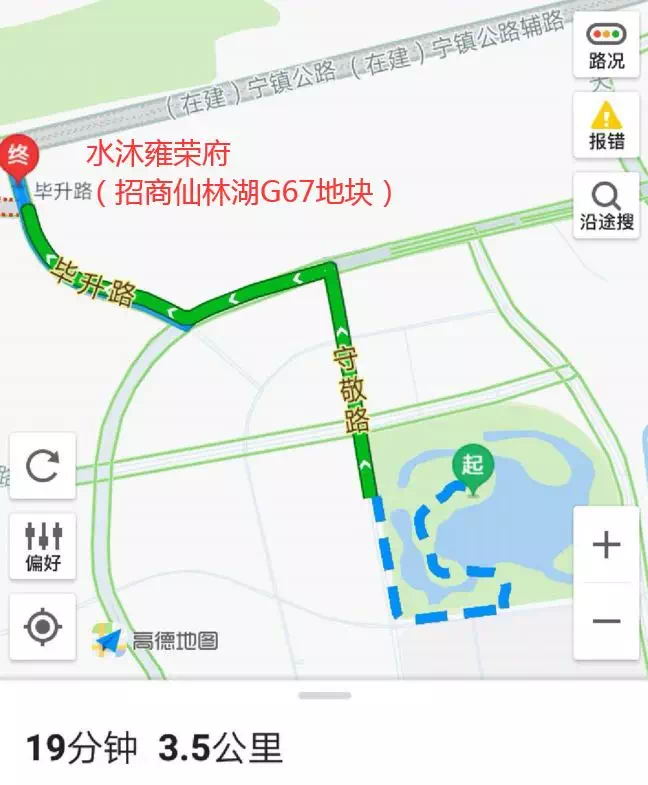
Task: Center map on my location
Action: [x=43, y=627]
